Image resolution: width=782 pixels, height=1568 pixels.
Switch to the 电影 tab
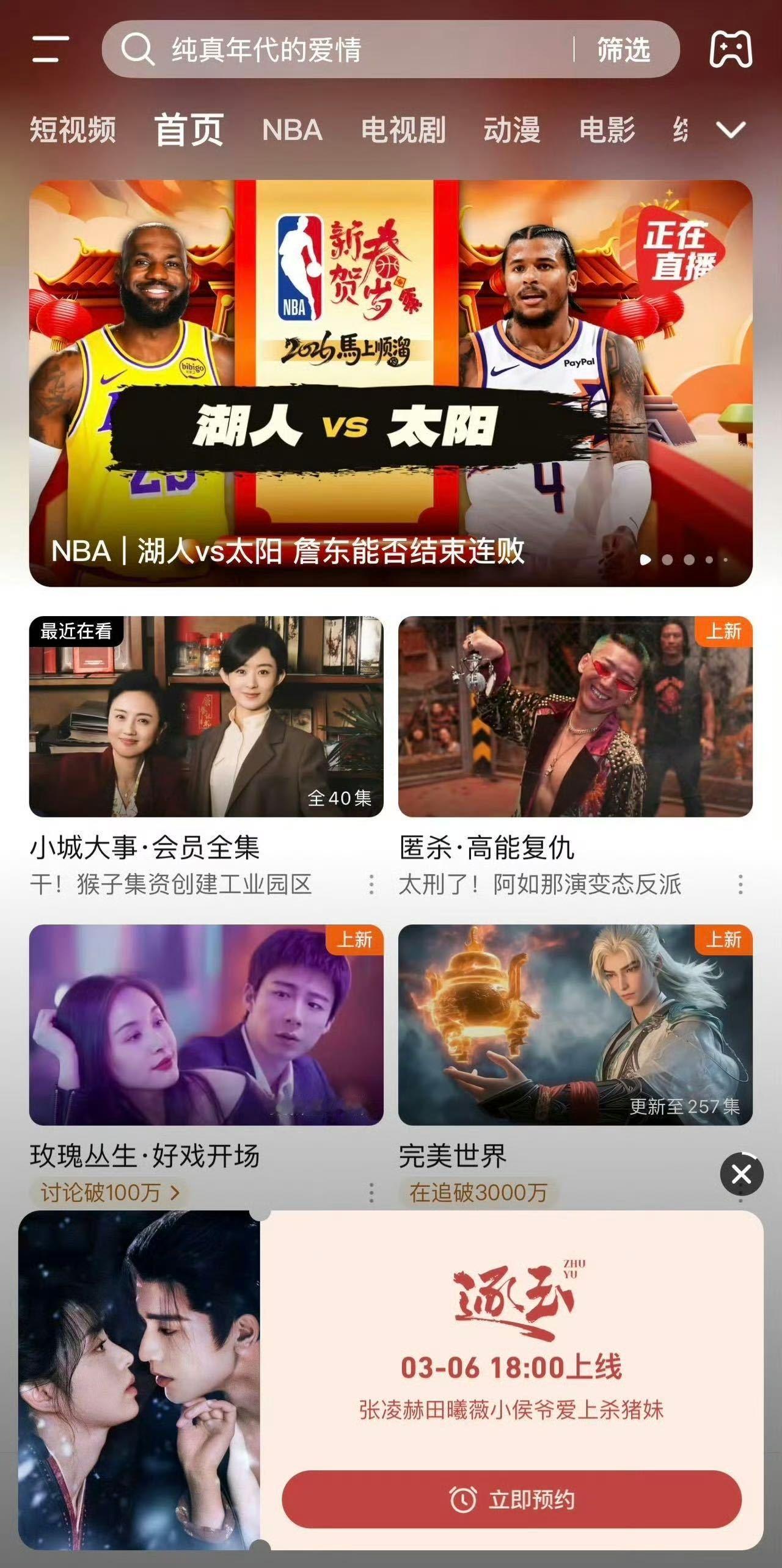click(x=607, y=130)
